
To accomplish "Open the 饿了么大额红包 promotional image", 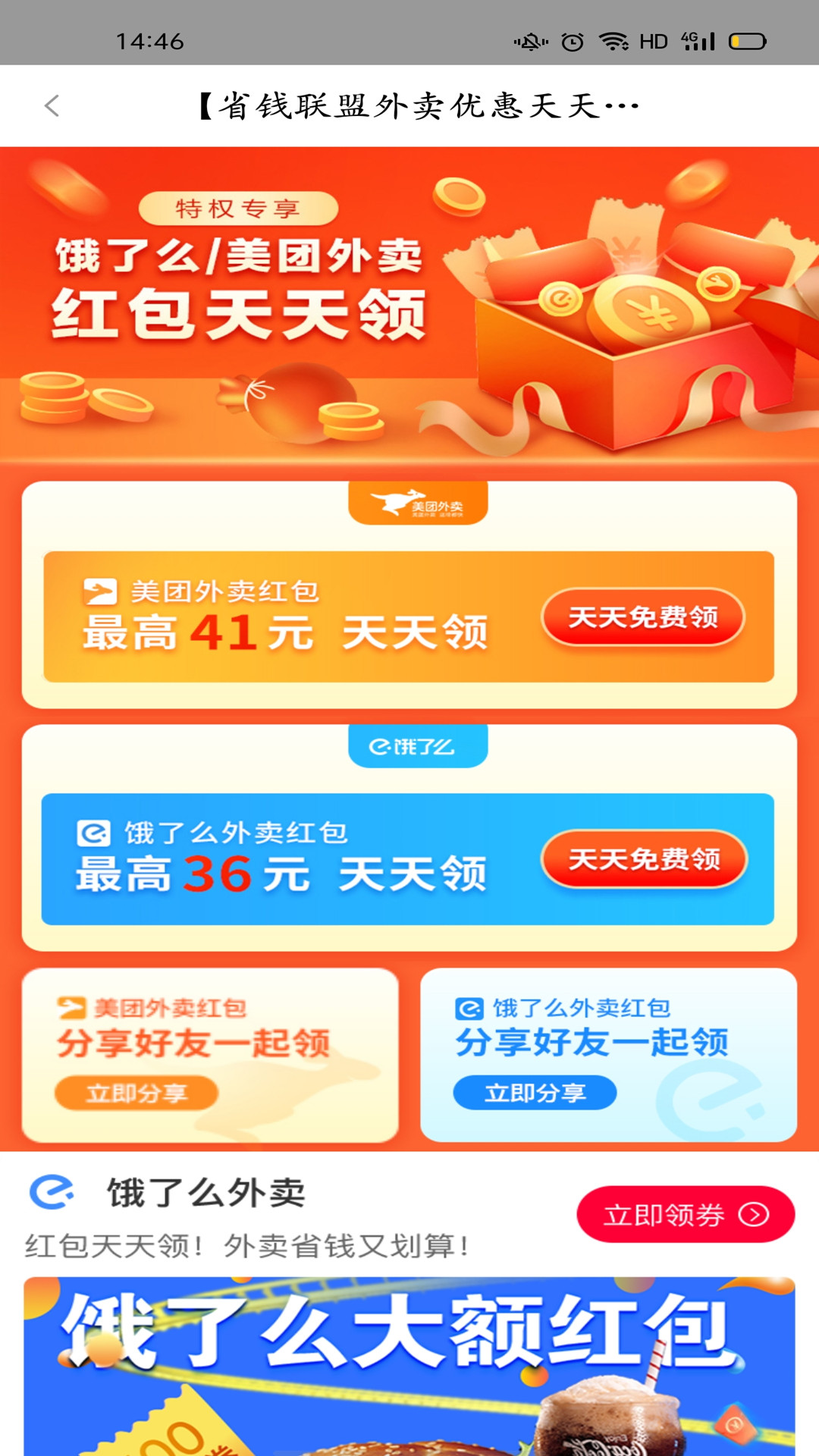I will 409,1365.
